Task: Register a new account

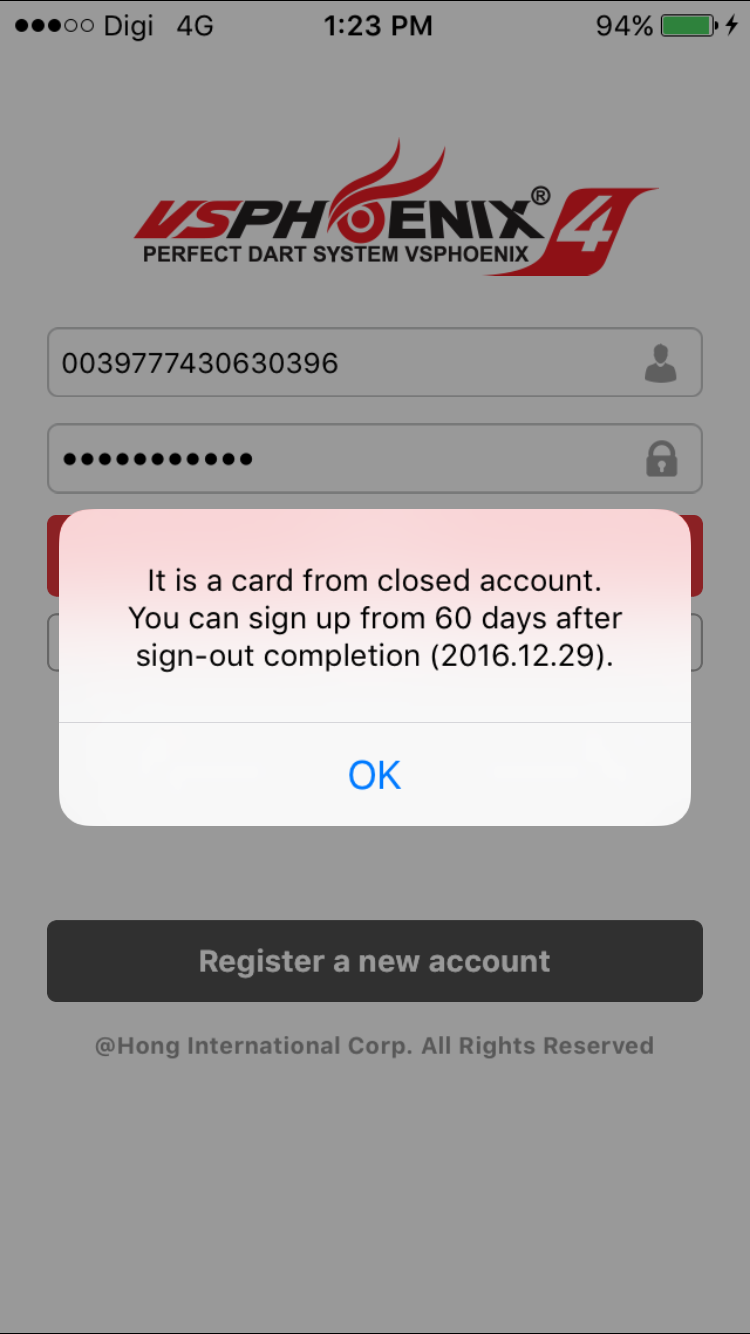Action: click(374, 961)
